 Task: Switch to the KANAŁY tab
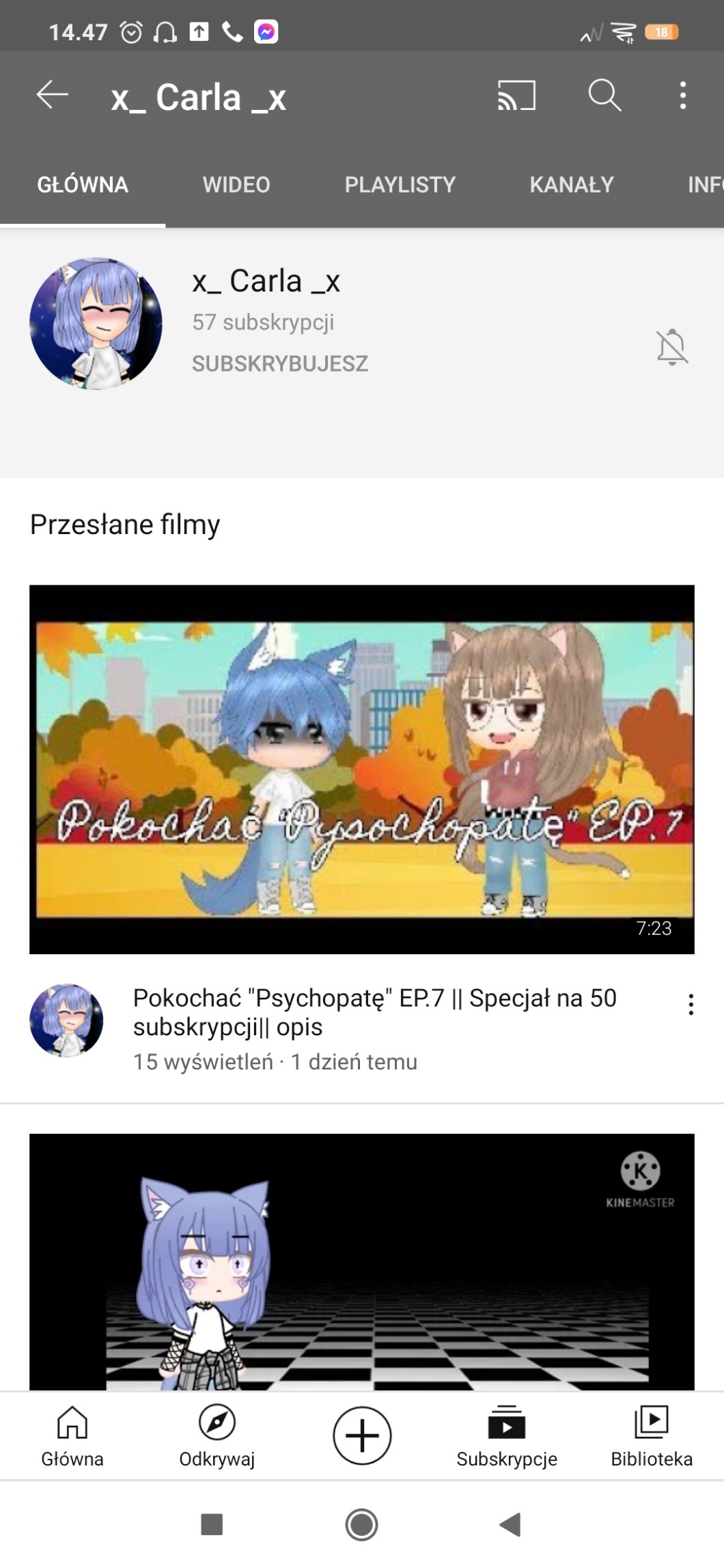[572, 184]
